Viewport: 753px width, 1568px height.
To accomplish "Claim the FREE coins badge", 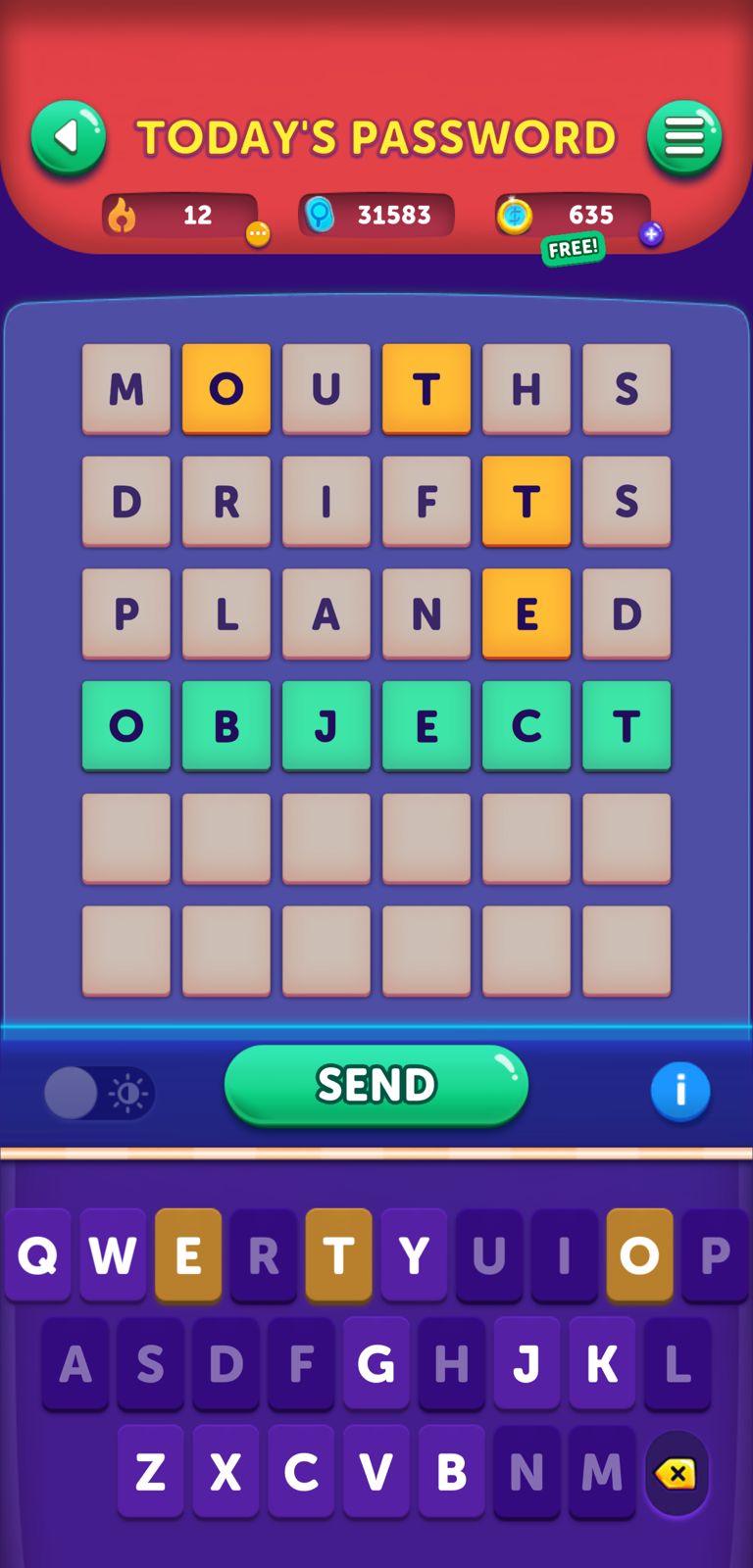I will coord(573,249).
